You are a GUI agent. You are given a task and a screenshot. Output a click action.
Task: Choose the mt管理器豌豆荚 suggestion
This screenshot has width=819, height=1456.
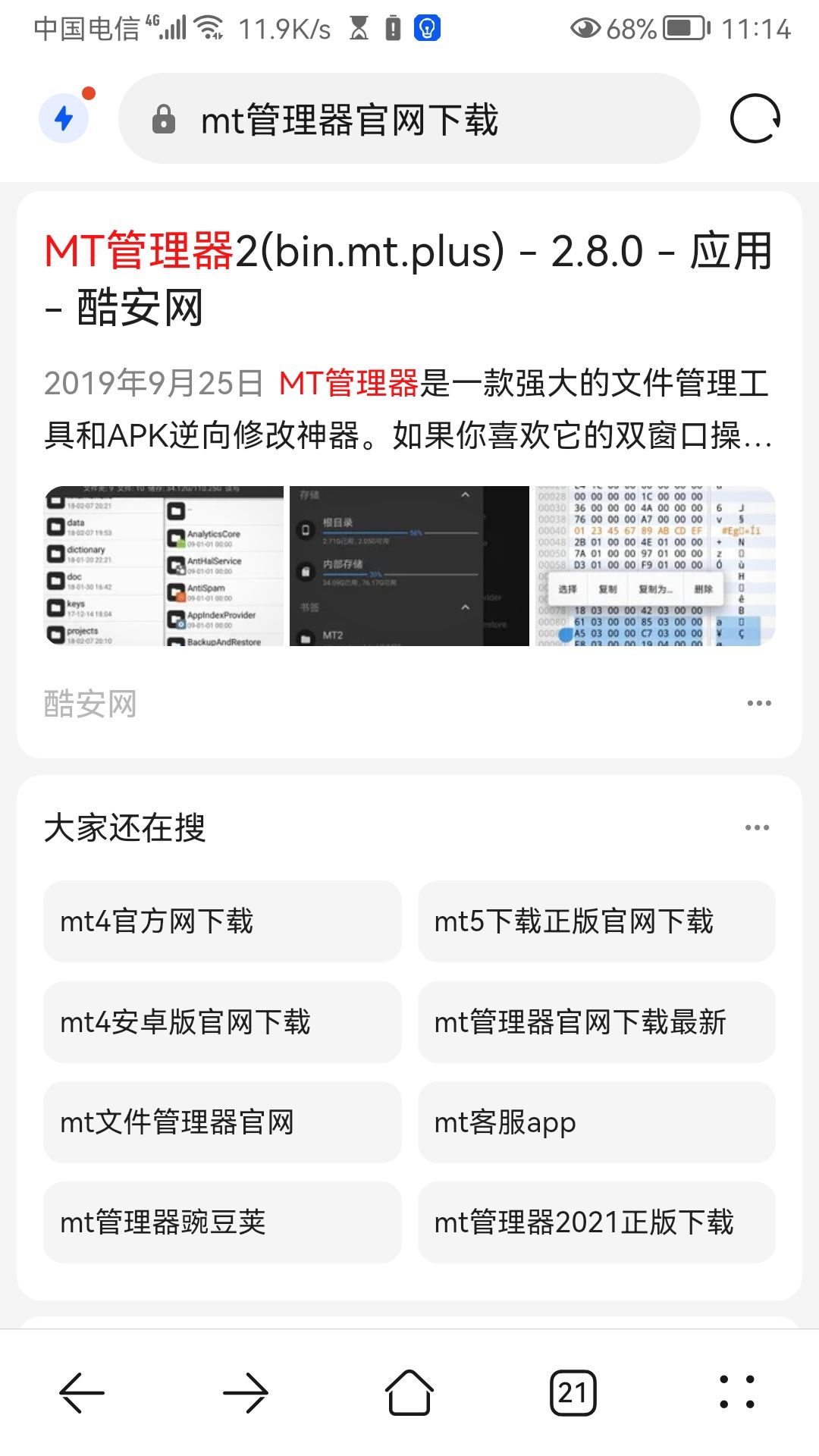pos(222,1222)
